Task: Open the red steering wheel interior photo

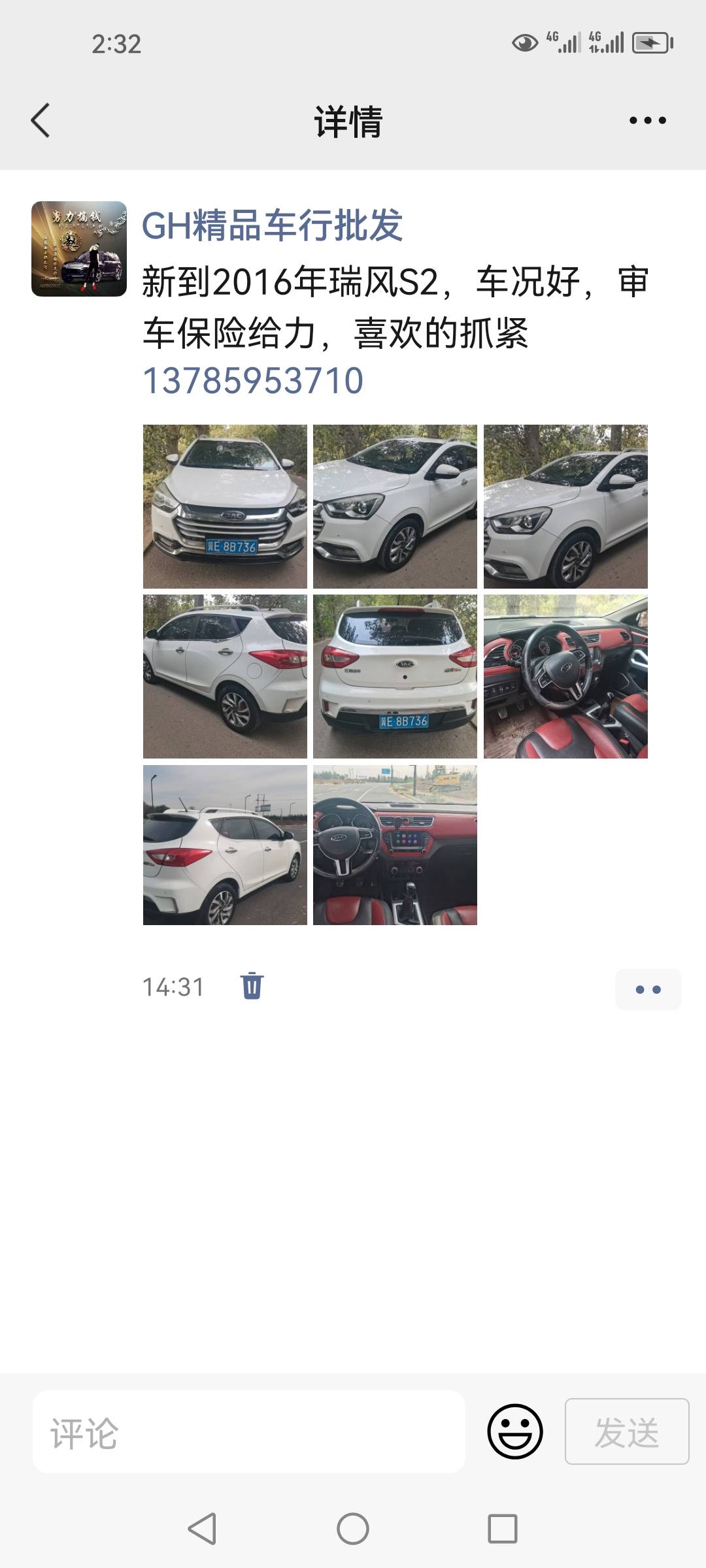Action: (565, 676)
